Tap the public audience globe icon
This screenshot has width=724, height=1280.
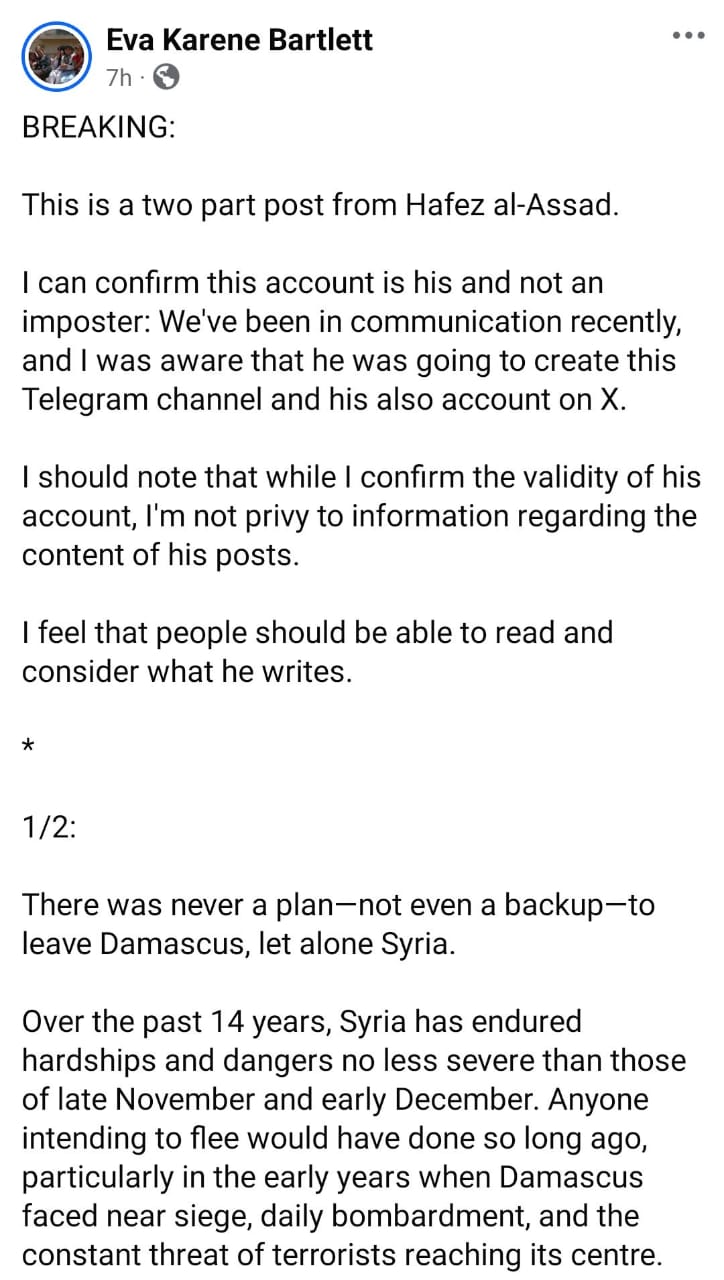point(168,77)
